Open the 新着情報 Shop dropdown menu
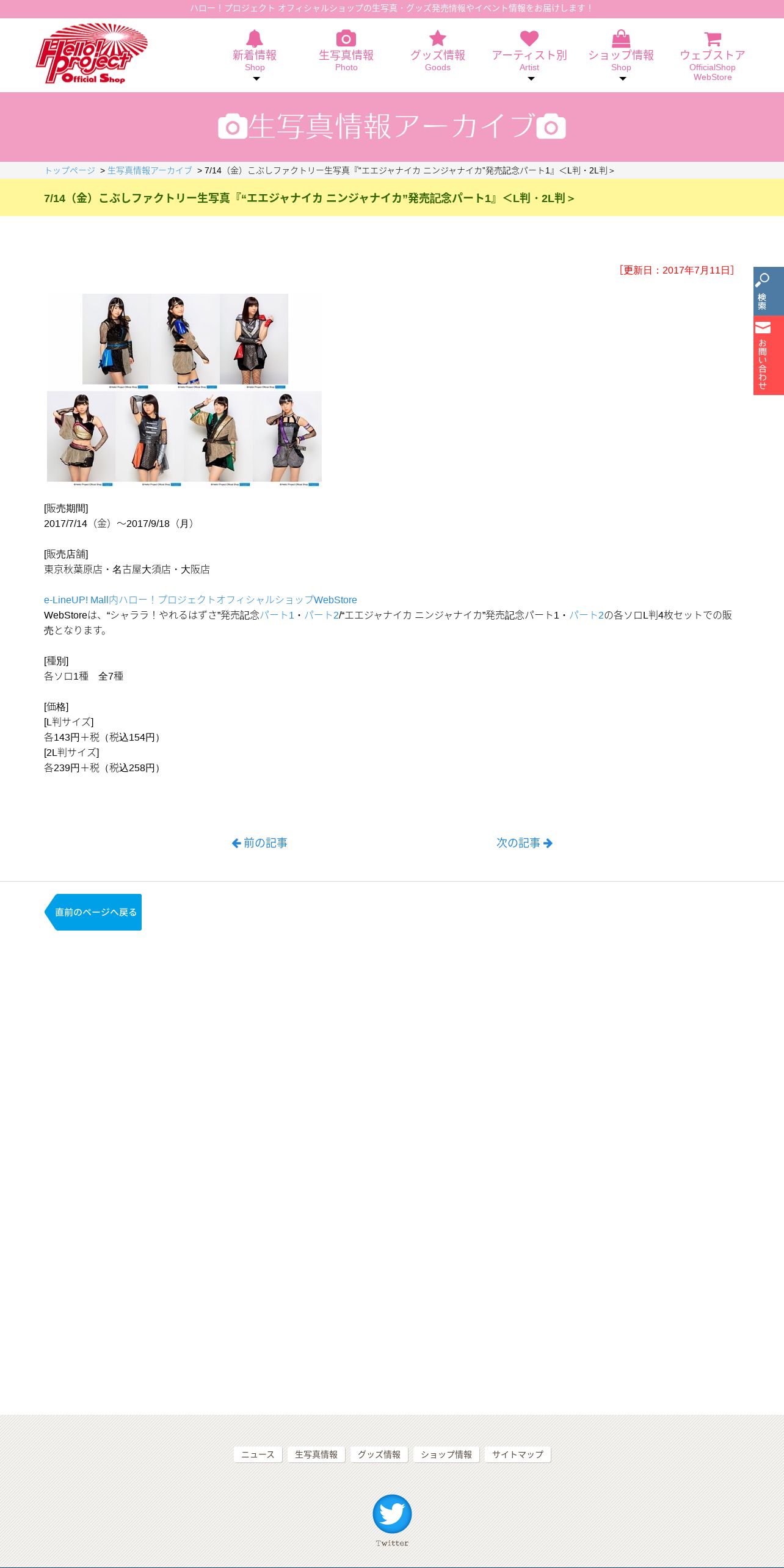Image resolution: width=784 pixels, height=1568 pixels. (255, 56)
